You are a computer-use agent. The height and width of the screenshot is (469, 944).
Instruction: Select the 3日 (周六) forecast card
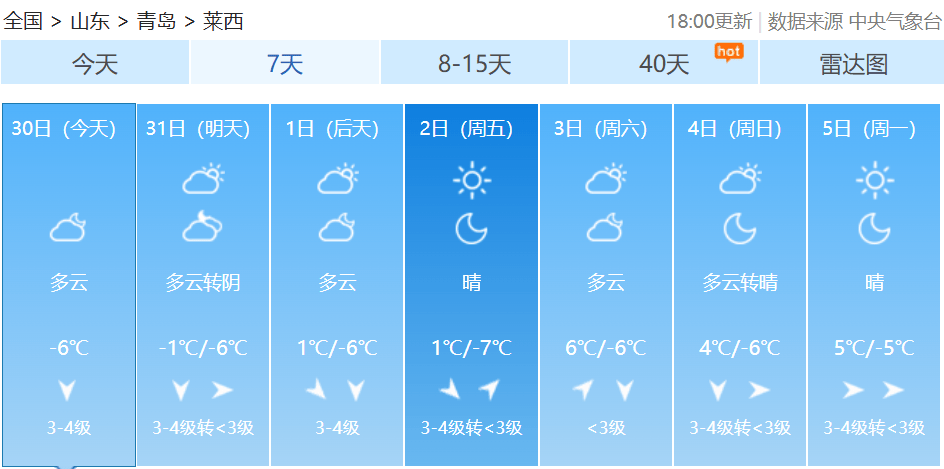click(x=605, y=284)
